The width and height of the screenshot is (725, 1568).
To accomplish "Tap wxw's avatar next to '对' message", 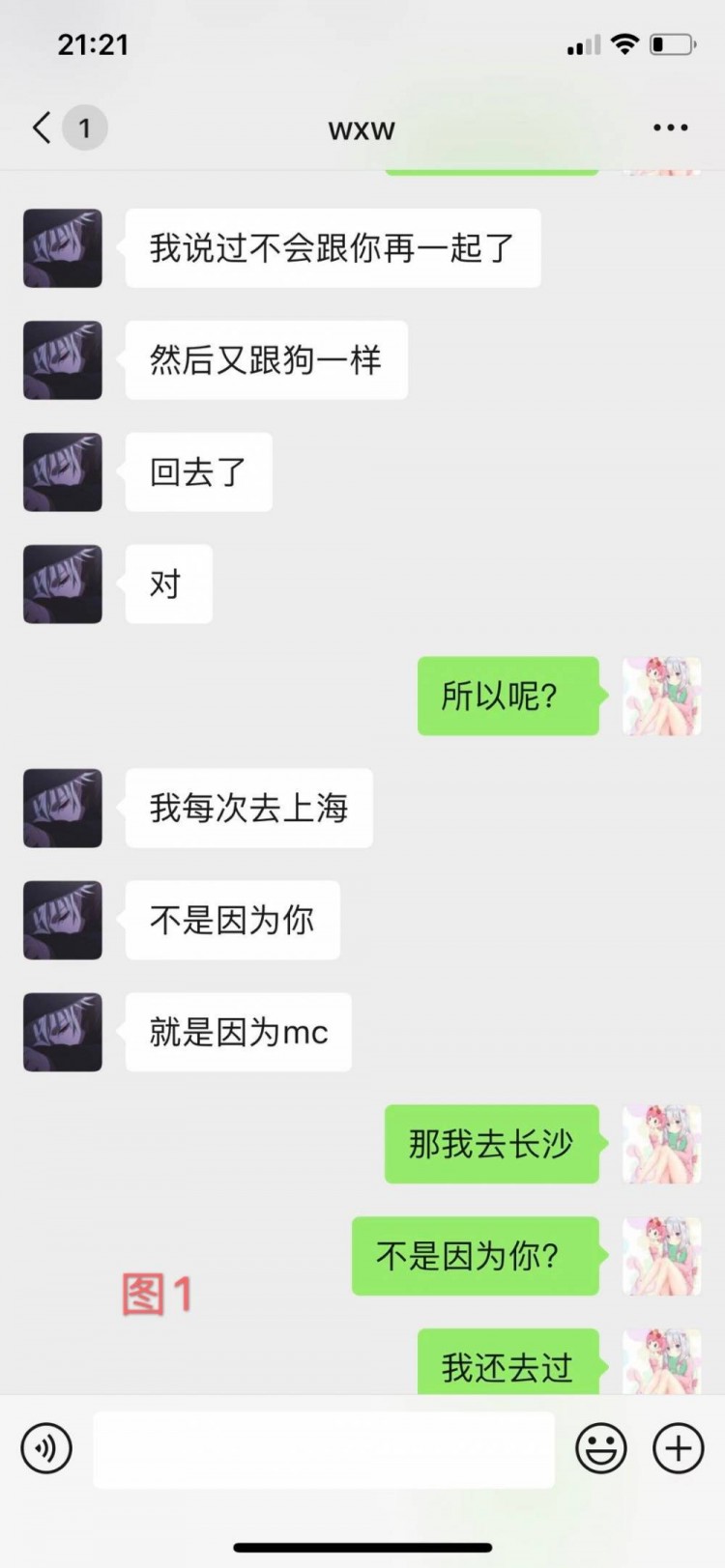I will click(62, 584).
